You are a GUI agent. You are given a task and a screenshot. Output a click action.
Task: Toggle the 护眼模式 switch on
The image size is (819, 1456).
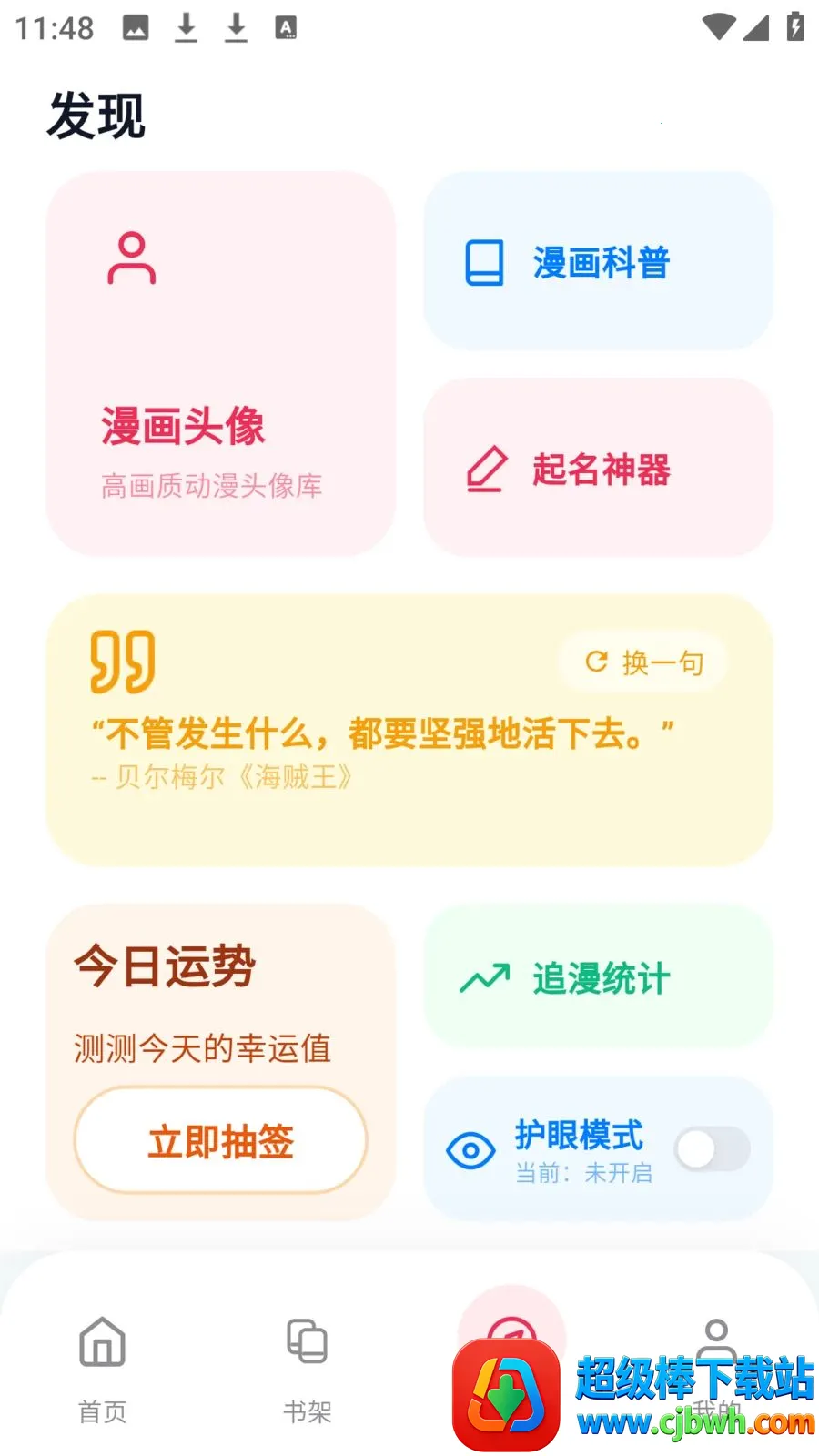713,1149
